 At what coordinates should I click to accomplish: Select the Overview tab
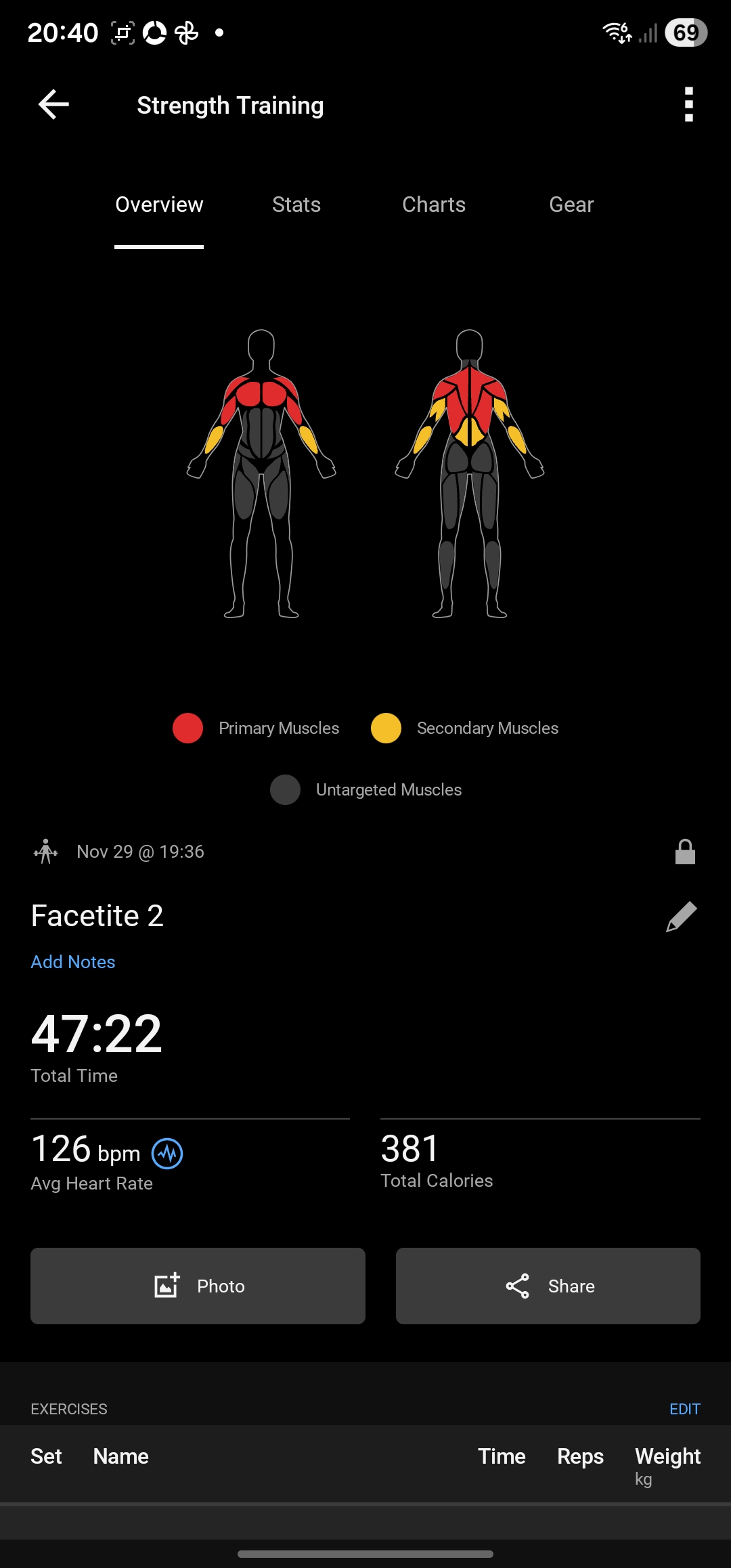[159, 204]
